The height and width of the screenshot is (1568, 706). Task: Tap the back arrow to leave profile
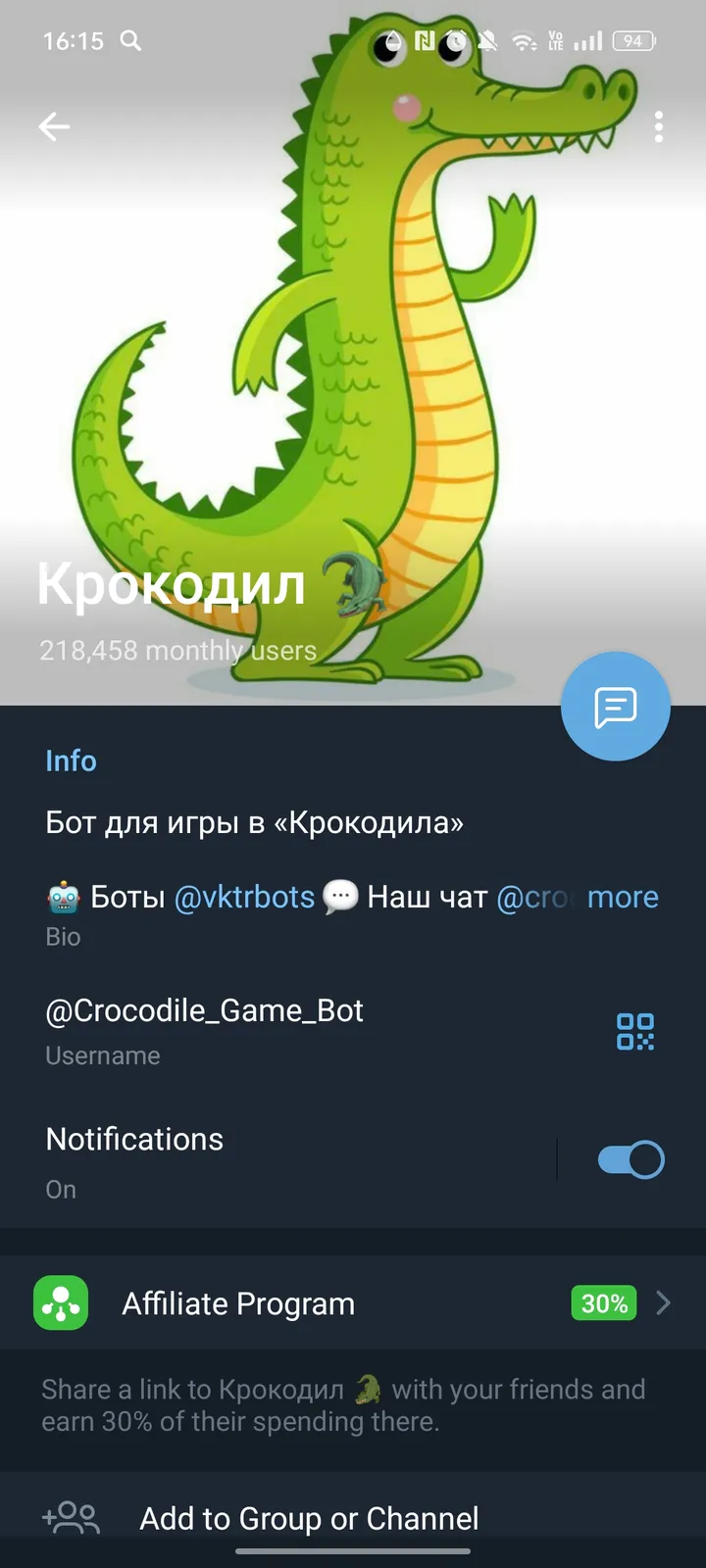pos(54,127)
